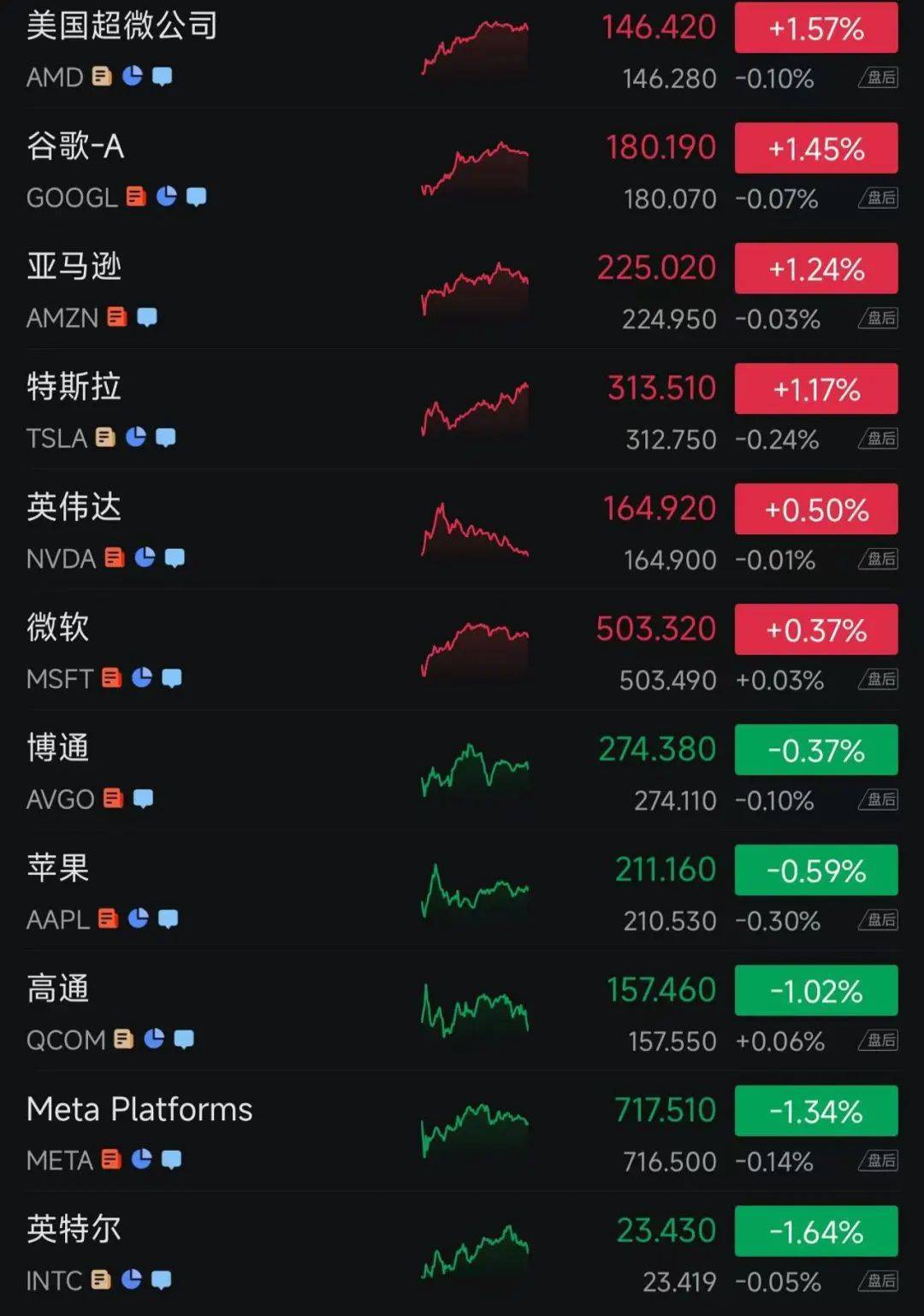Viewport: 924px width, 1316px height.
Task: Select the 高通 QCOM stock
Action: click(58, 989)
